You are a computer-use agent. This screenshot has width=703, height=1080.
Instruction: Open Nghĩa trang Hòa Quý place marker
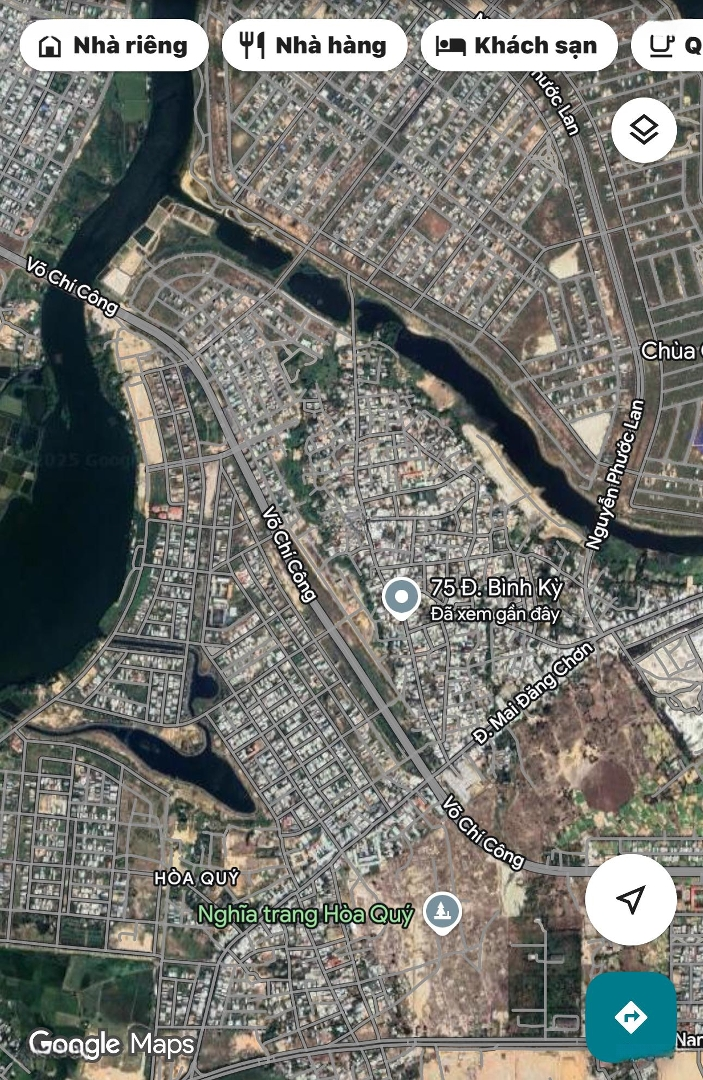pyautogui.click(x=441, y=911)
